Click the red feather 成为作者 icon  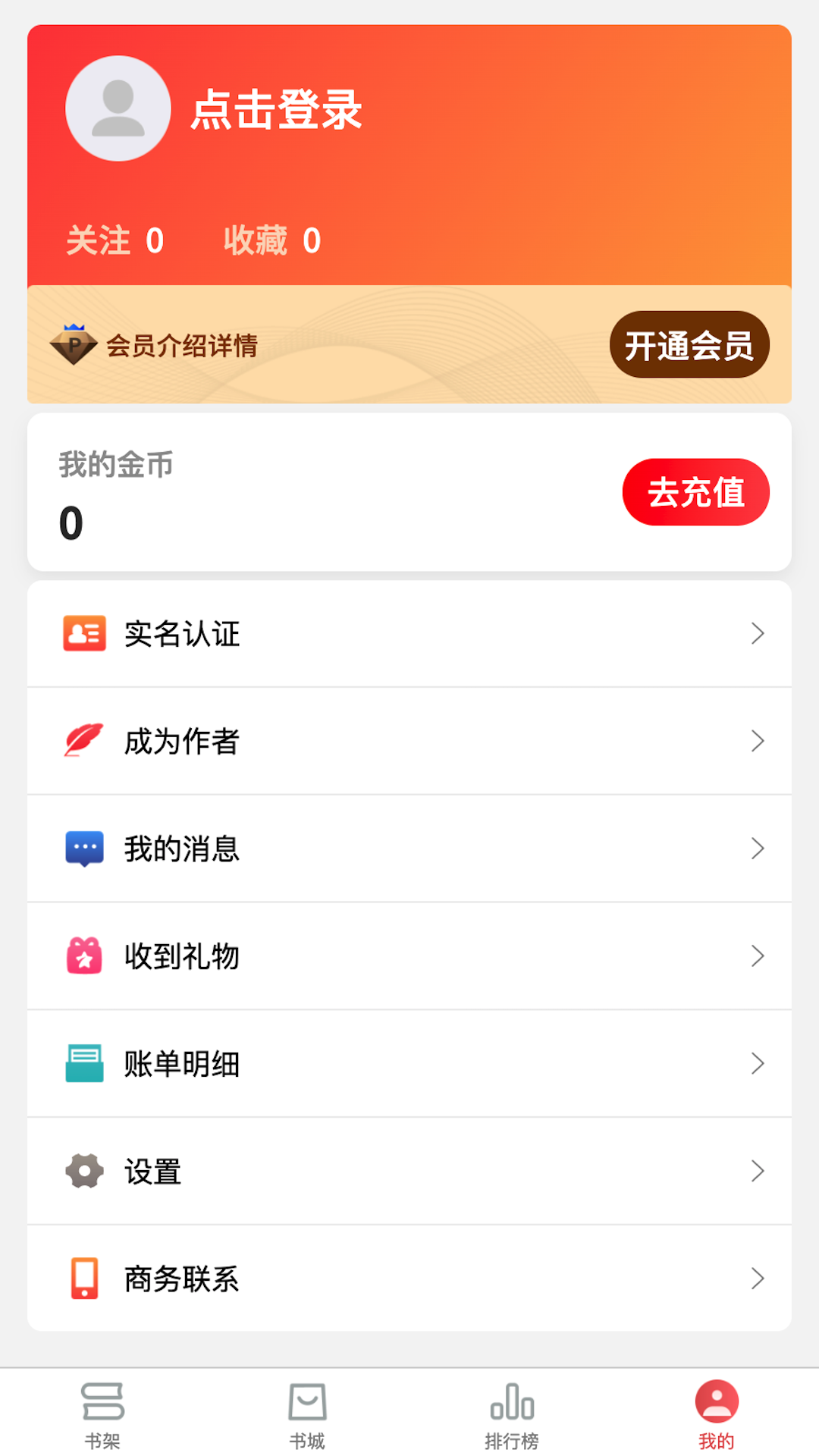pos(84,742)
